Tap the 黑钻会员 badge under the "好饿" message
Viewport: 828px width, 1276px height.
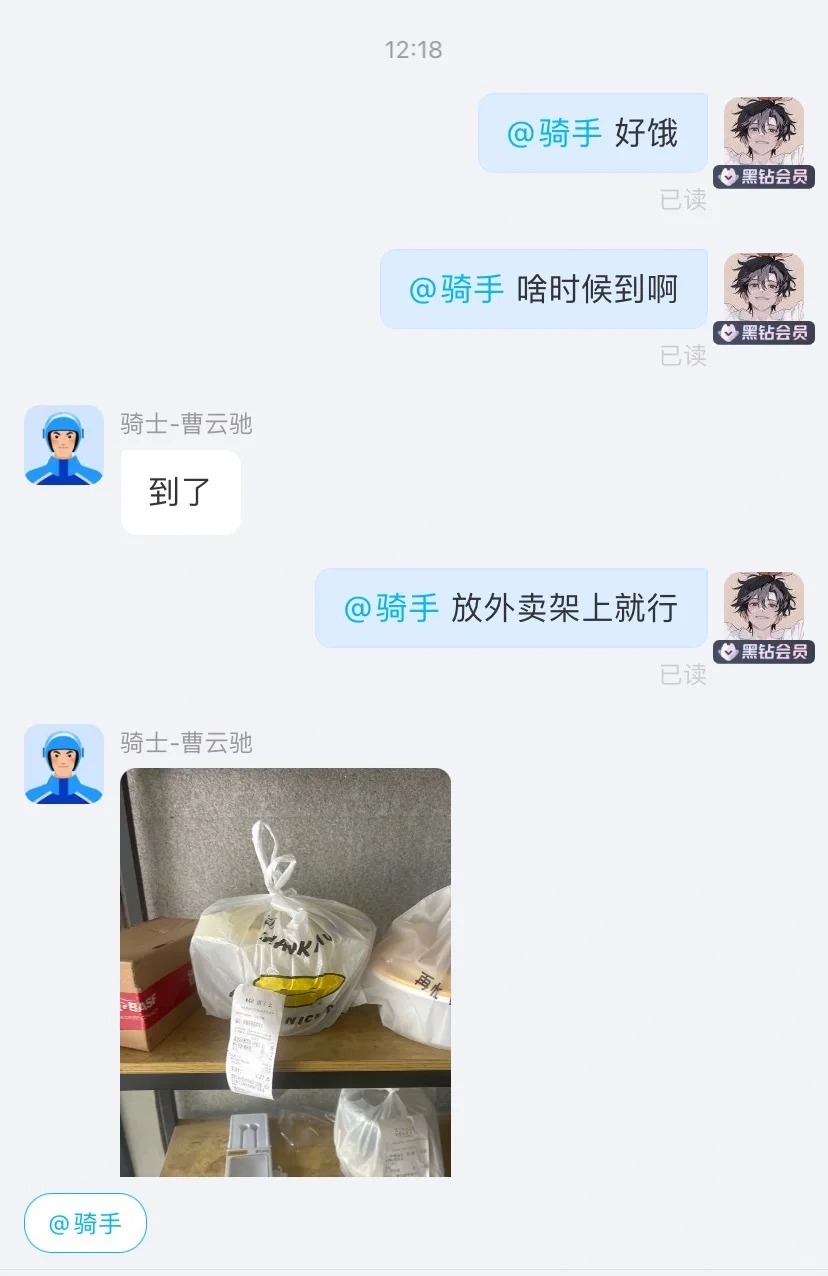(x=764, y=177)
